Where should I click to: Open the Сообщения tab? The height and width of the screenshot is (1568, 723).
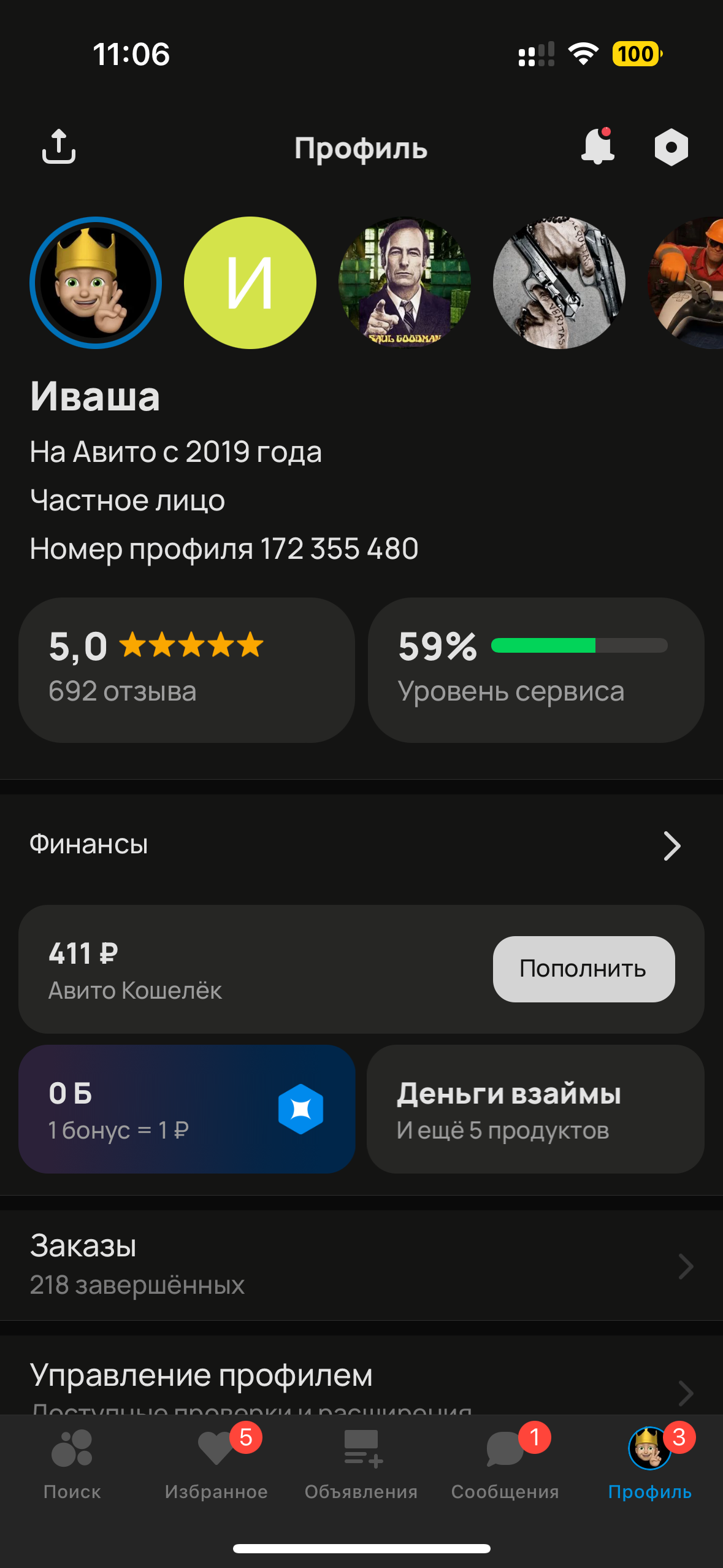tap(505, 1465)
